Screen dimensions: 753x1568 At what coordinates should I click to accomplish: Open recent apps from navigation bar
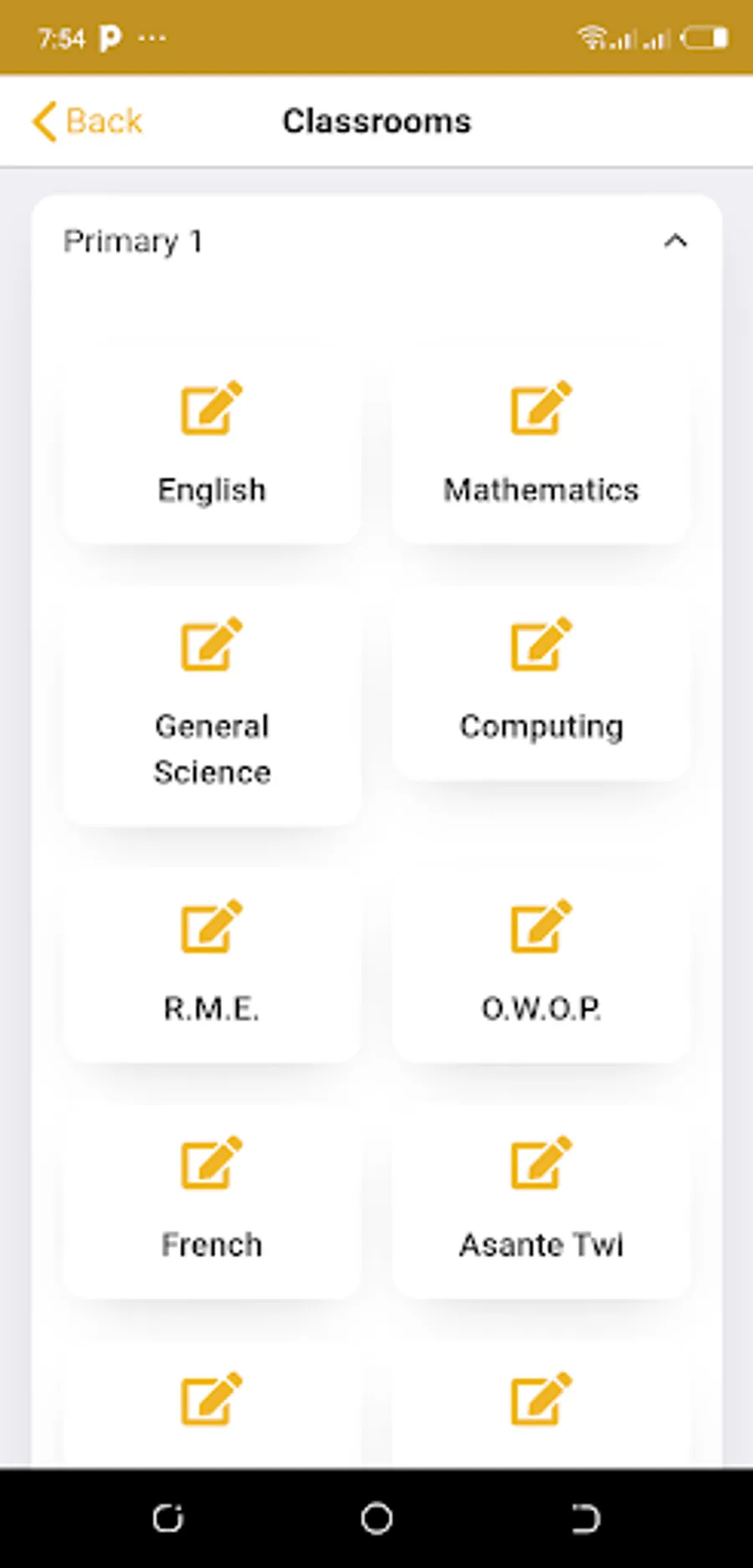pyautogui.click(x=167, y=1518)
